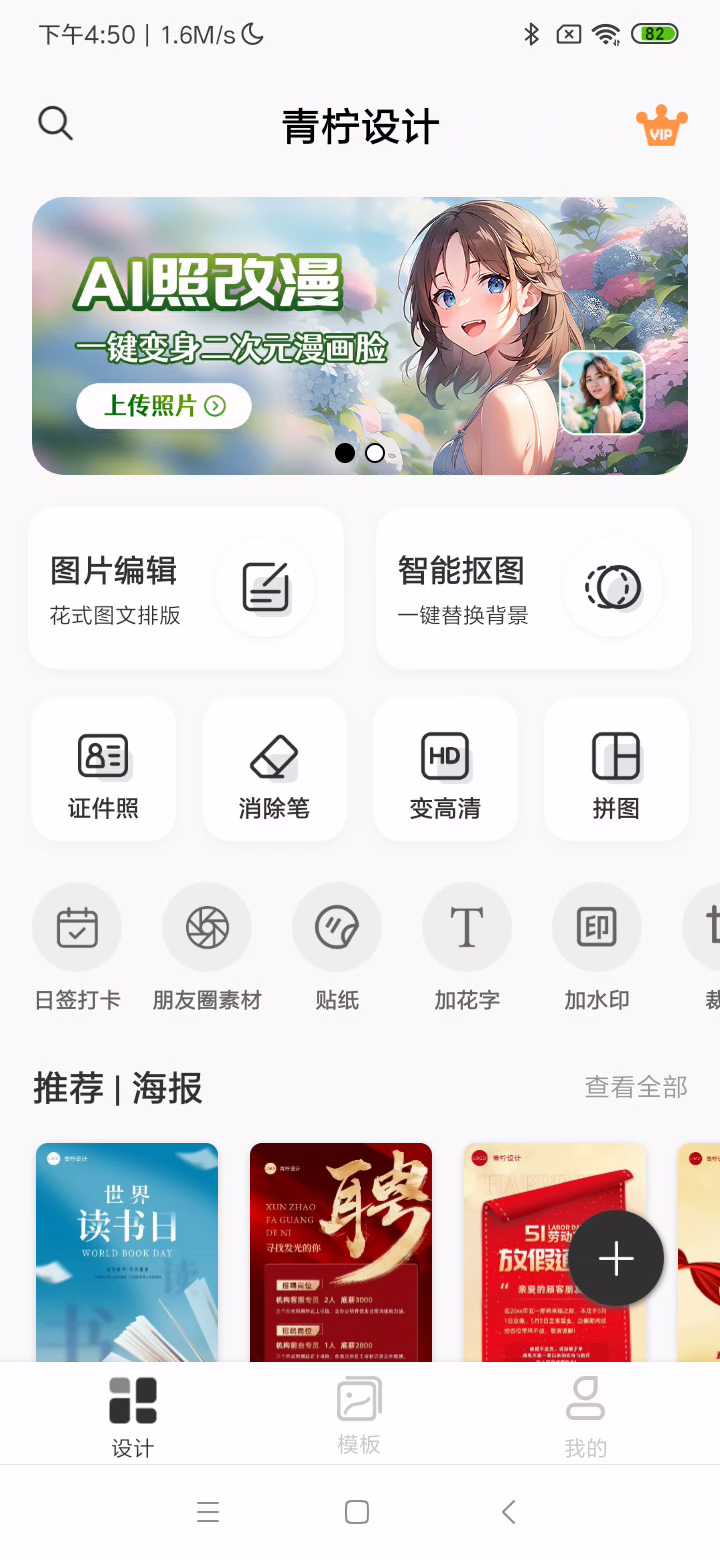Open the VIP crown icon
This screenshot has height=1560, width=720.
coord(662,126)
